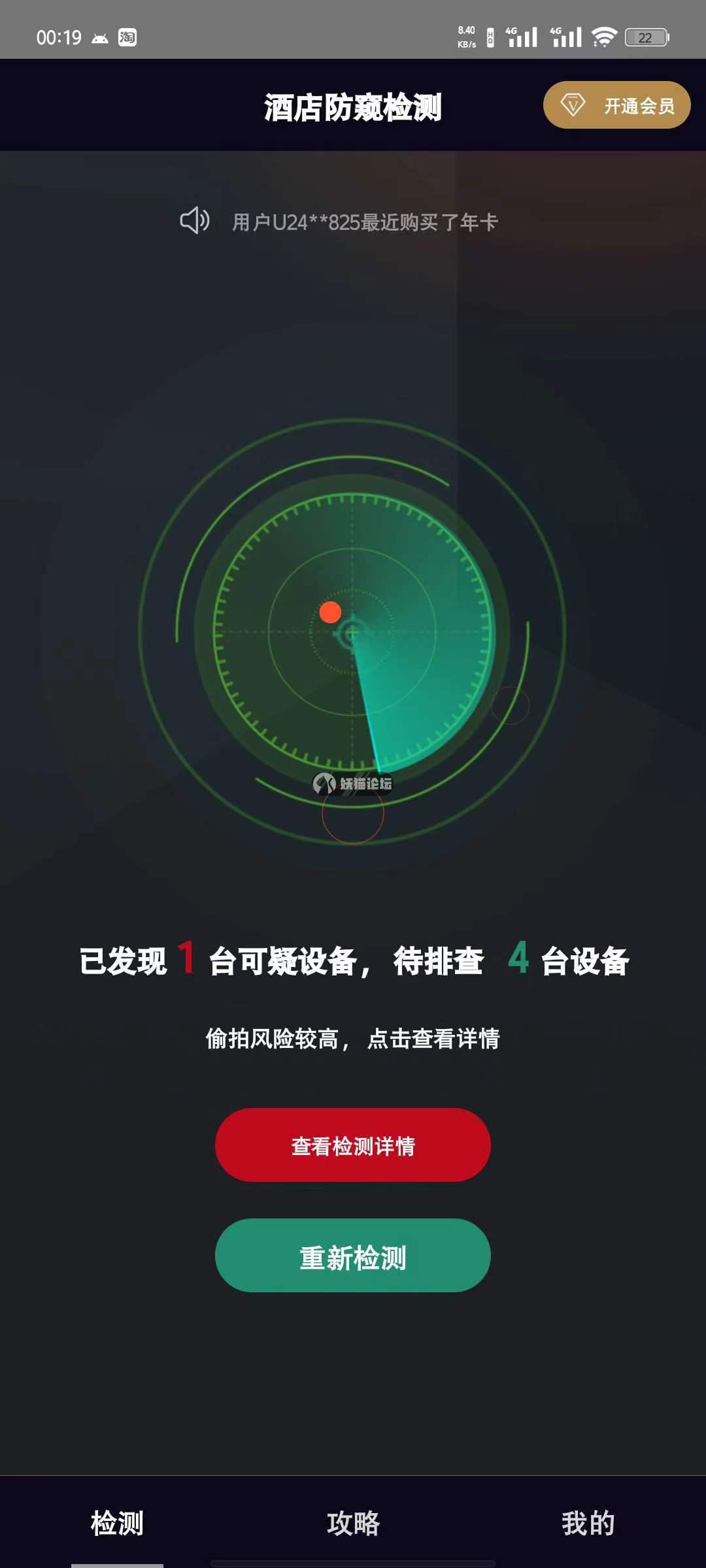Screen dimensions: 706x1568
Task: Switch to the 检测 tab
Action: coord(117,1523)
